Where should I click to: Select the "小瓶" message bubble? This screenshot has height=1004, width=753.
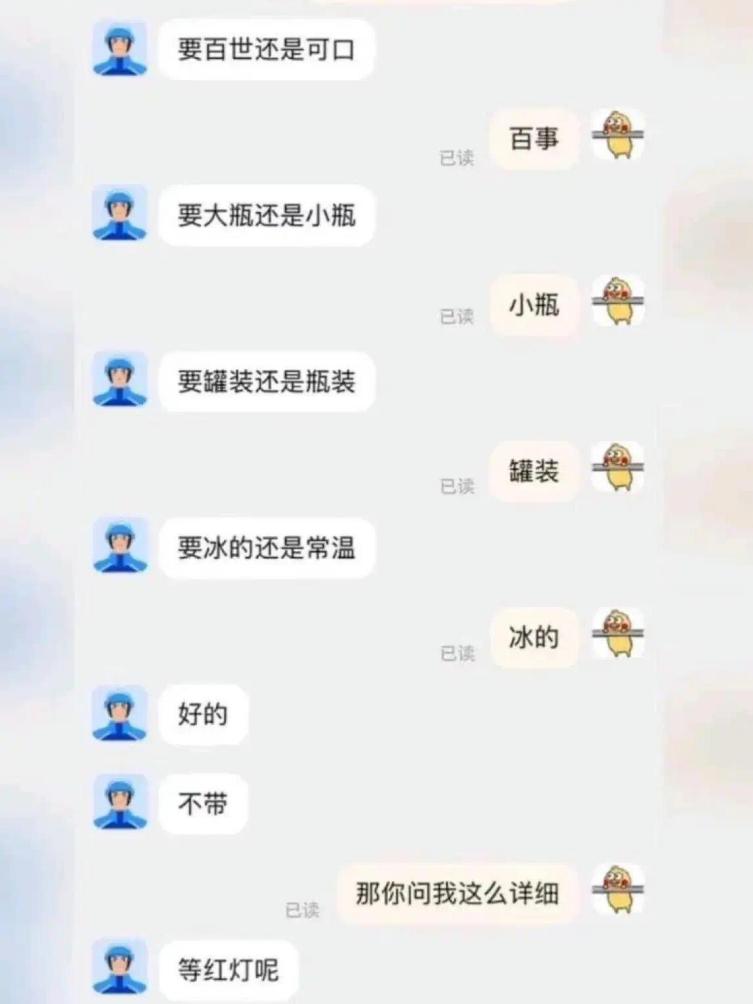(535, 305)
